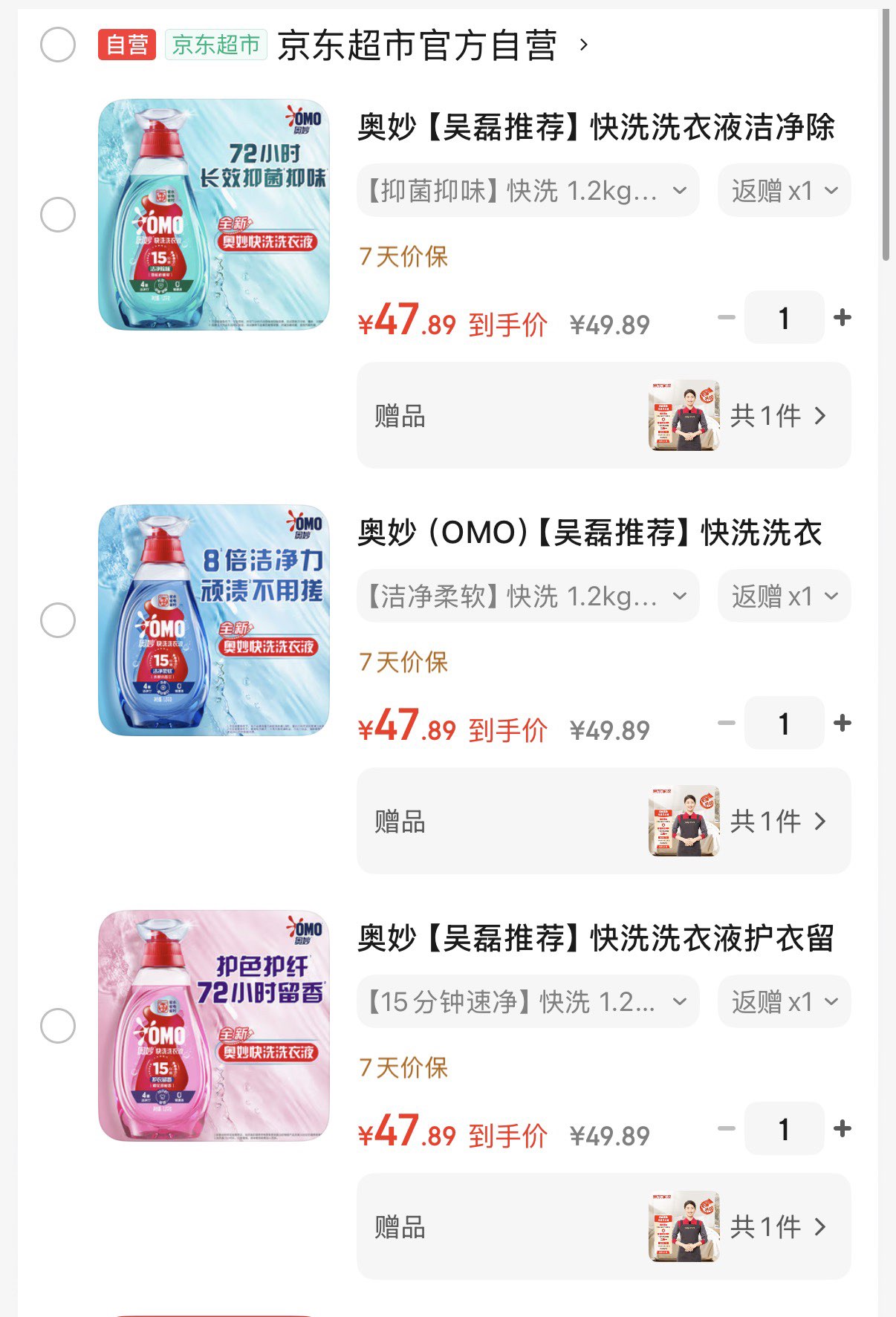
Task: Select the 72小时长效抑菌抑味 detergent item
Action: [x=58, y=215]
